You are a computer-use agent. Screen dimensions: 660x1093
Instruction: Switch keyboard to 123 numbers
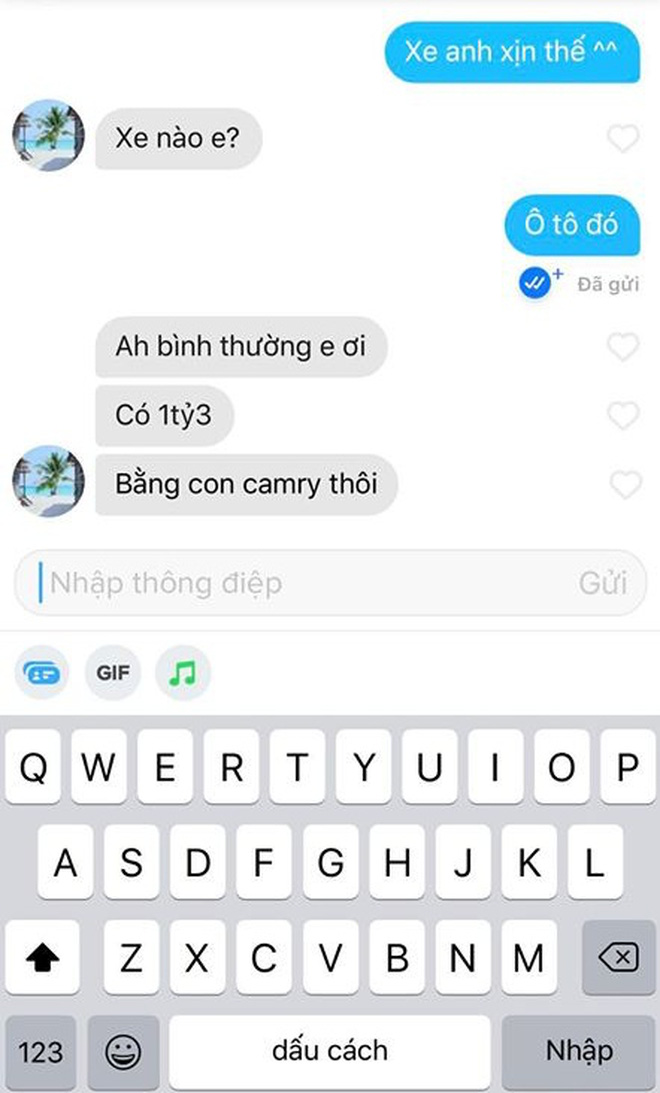click(40, 1052)
